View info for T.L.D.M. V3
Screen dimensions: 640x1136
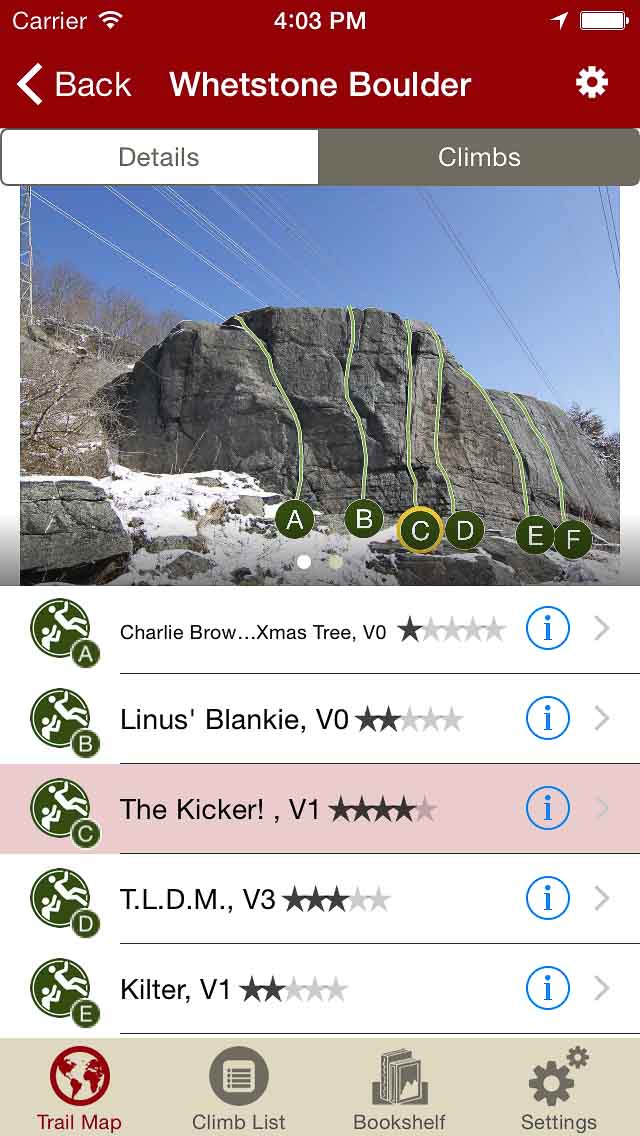pos(547,899)
